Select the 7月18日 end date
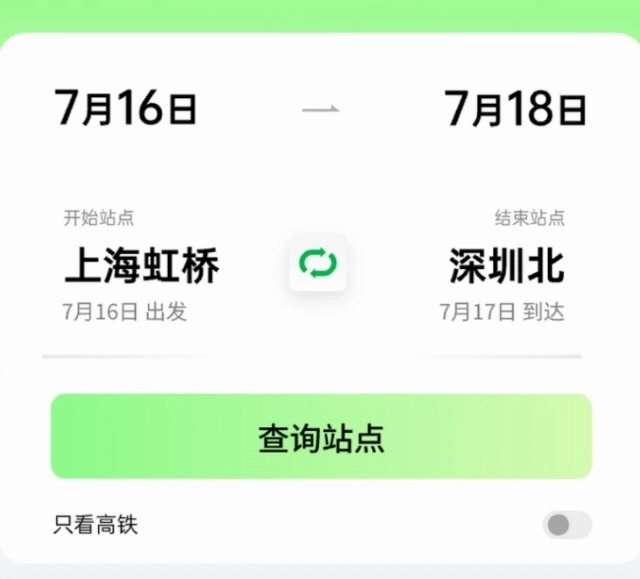The height and width of the screenshot is (579, 640). click(x=515, y=108)
